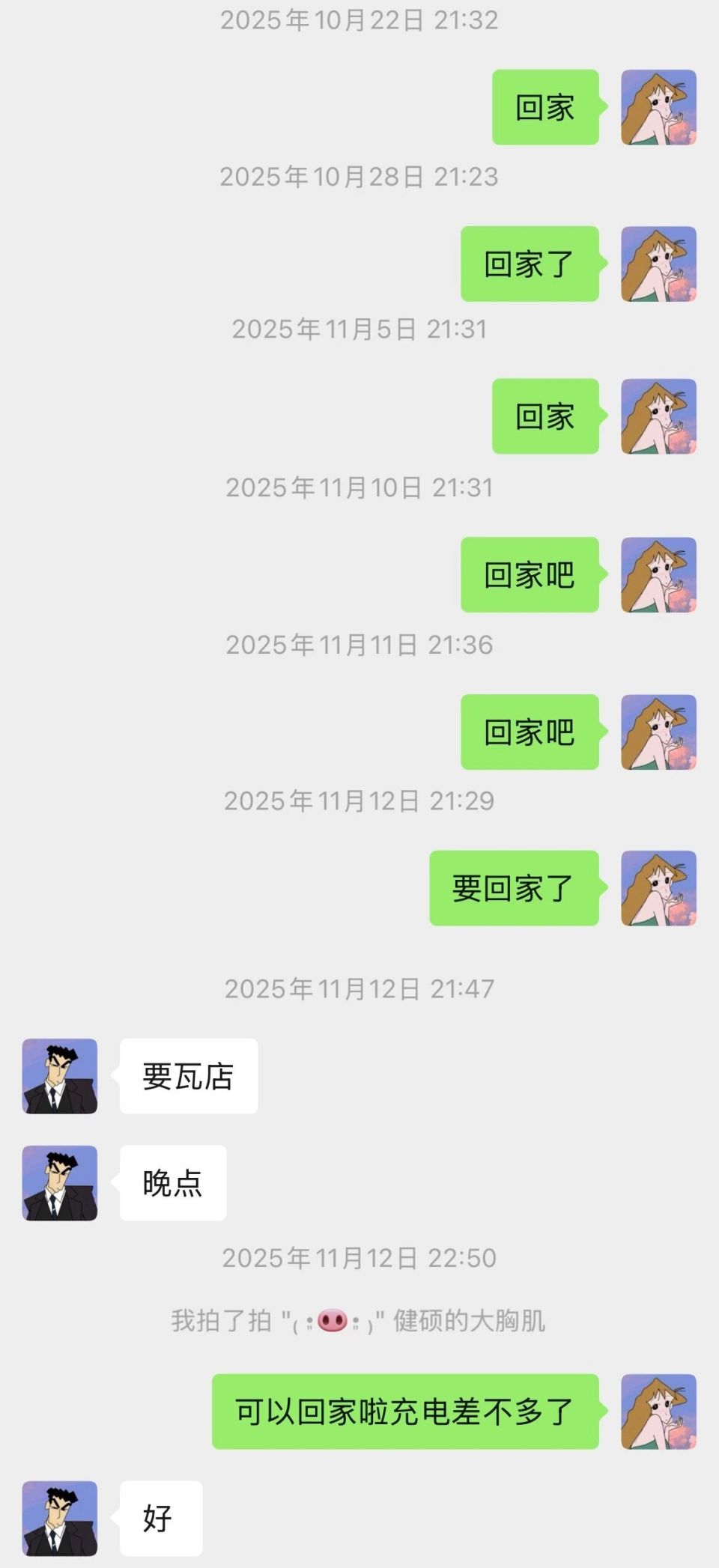Open the contact's avatar next to 要瓦店
This screenshot has height=1568, width=719.
tap(60, 1076)
